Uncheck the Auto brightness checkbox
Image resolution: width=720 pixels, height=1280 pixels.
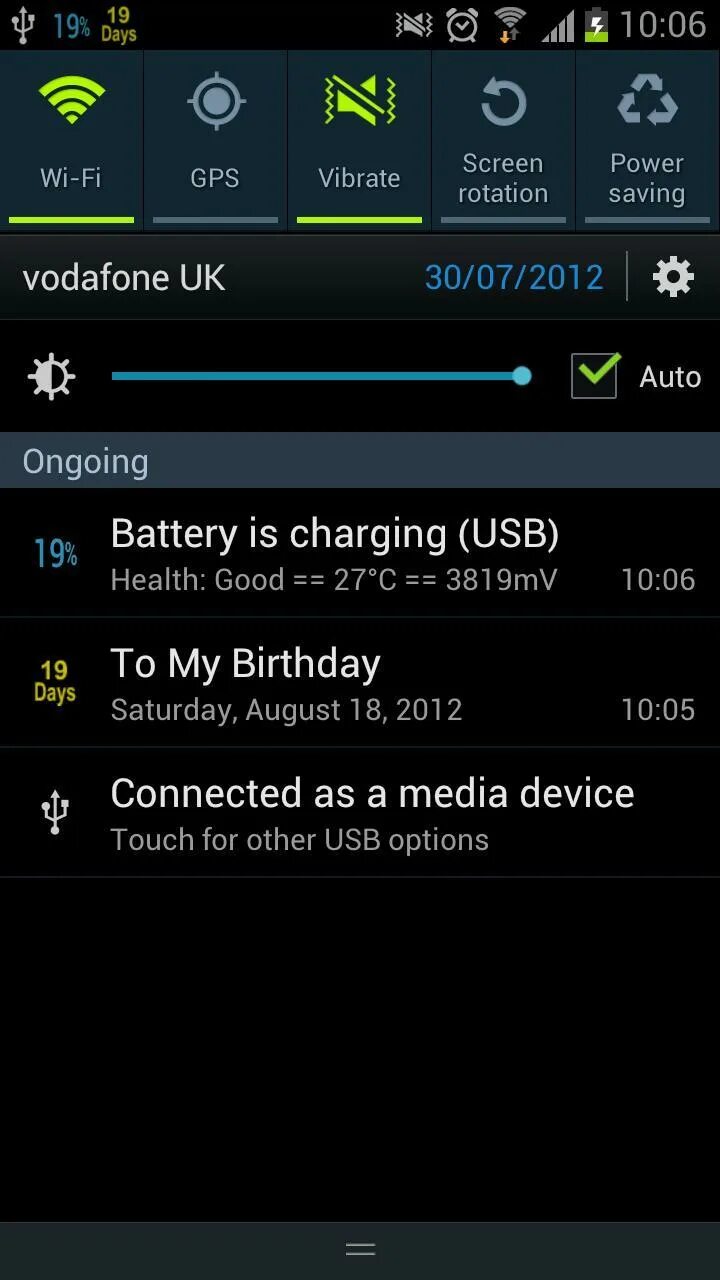[595, 377]
